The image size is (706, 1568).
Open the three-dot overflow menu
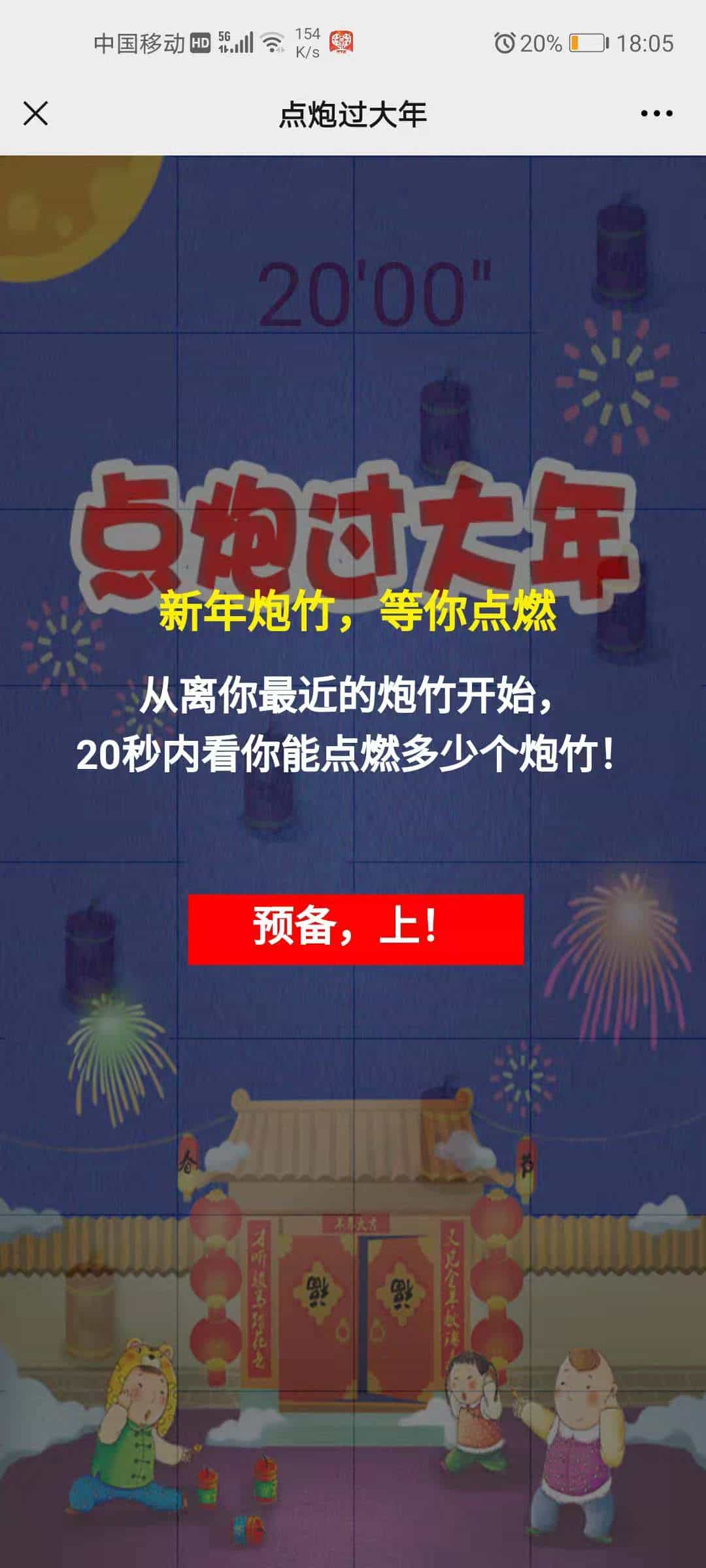[x=656, y=114]
